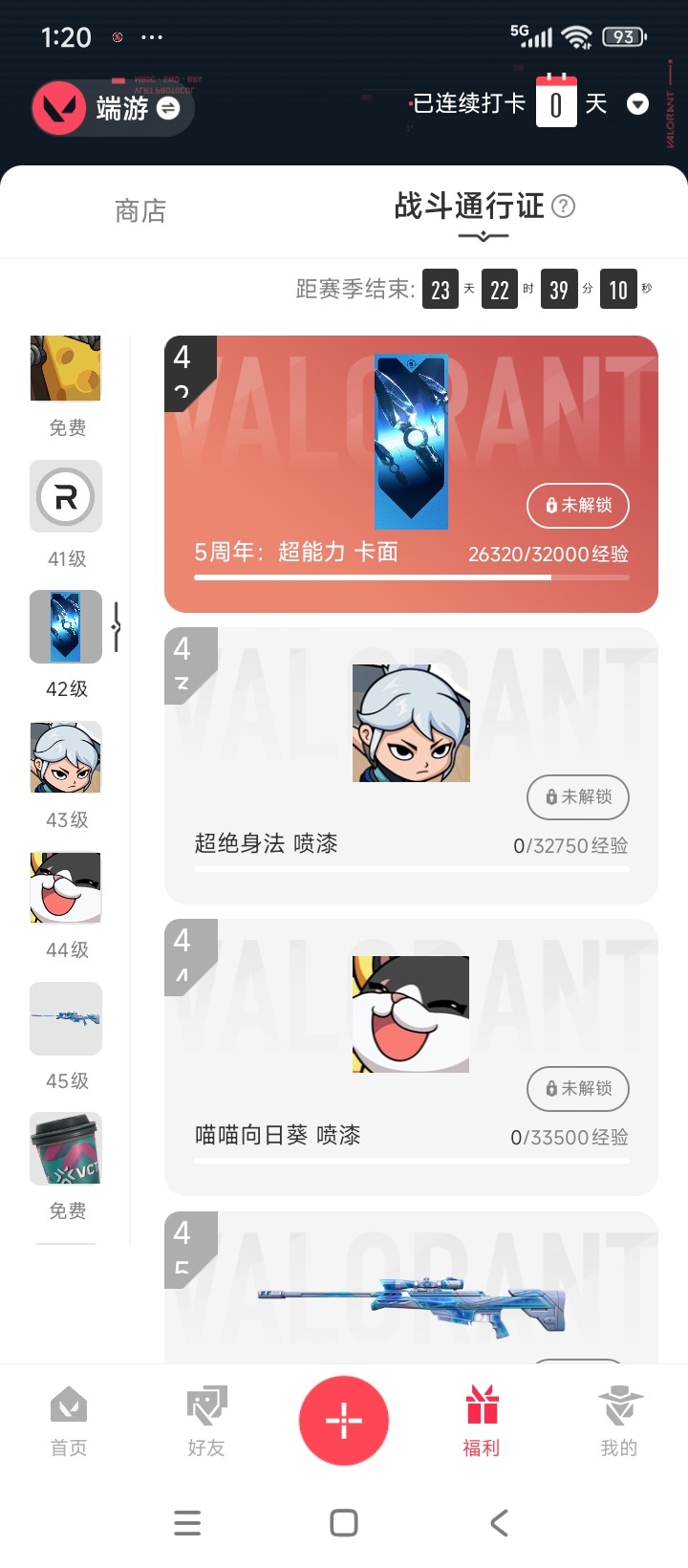The height and width of the screenshot is (1568, 688).
Task: Go to 首页 in bottom navigation
Action: 69,1421
